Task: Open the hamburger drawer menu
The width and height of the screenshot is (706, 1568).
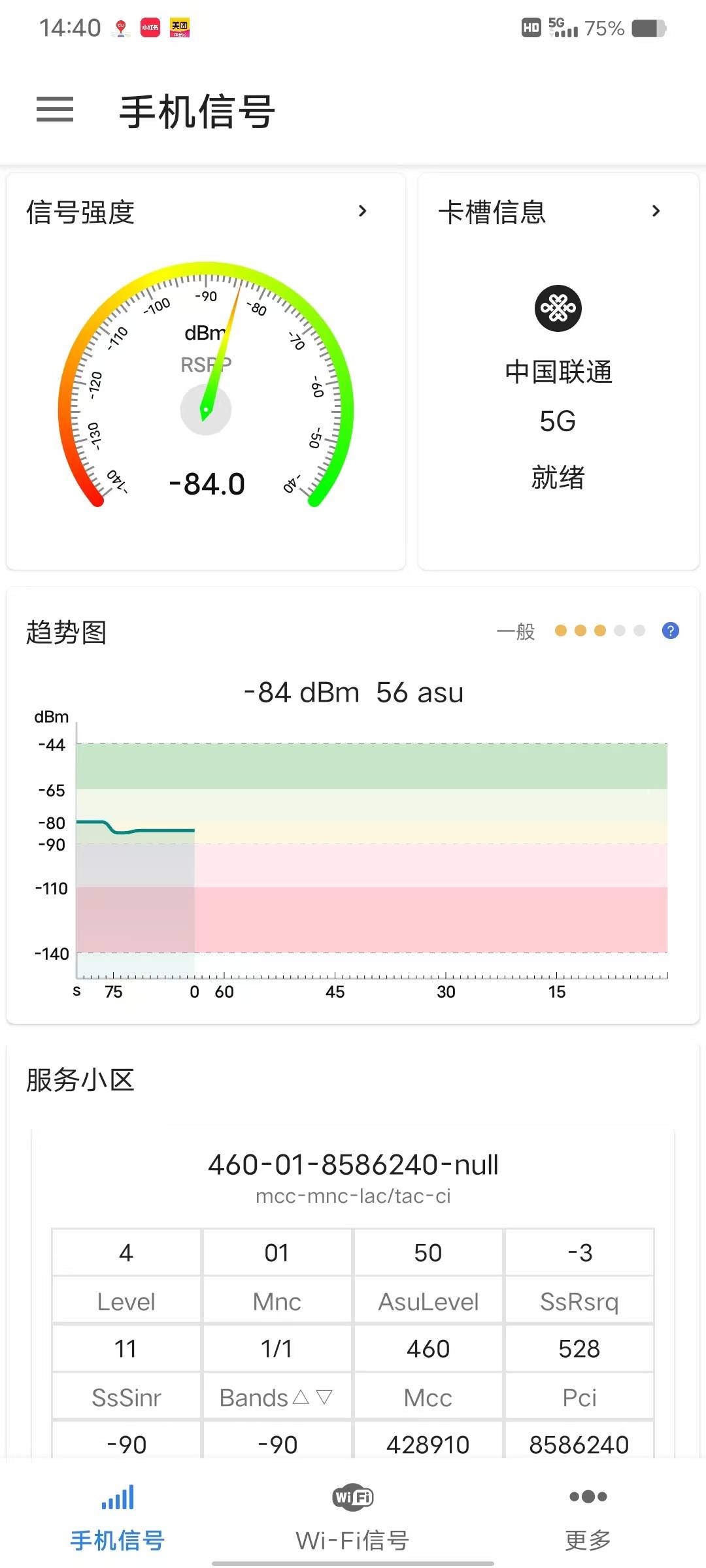Action: point(55,109)
